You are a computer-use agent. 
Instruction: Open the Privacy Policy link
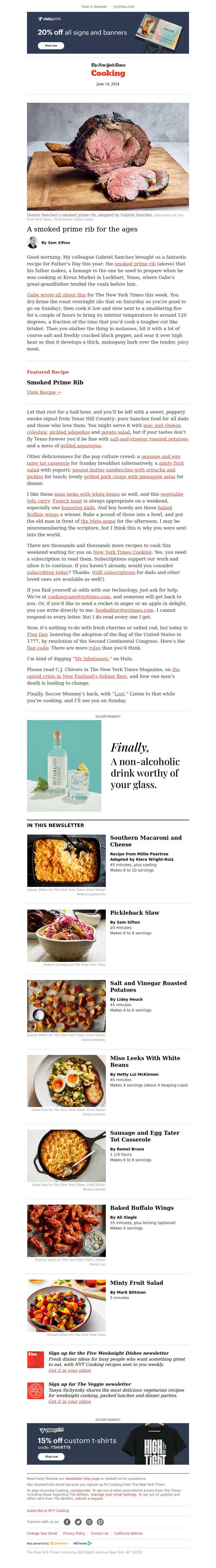74,1534
